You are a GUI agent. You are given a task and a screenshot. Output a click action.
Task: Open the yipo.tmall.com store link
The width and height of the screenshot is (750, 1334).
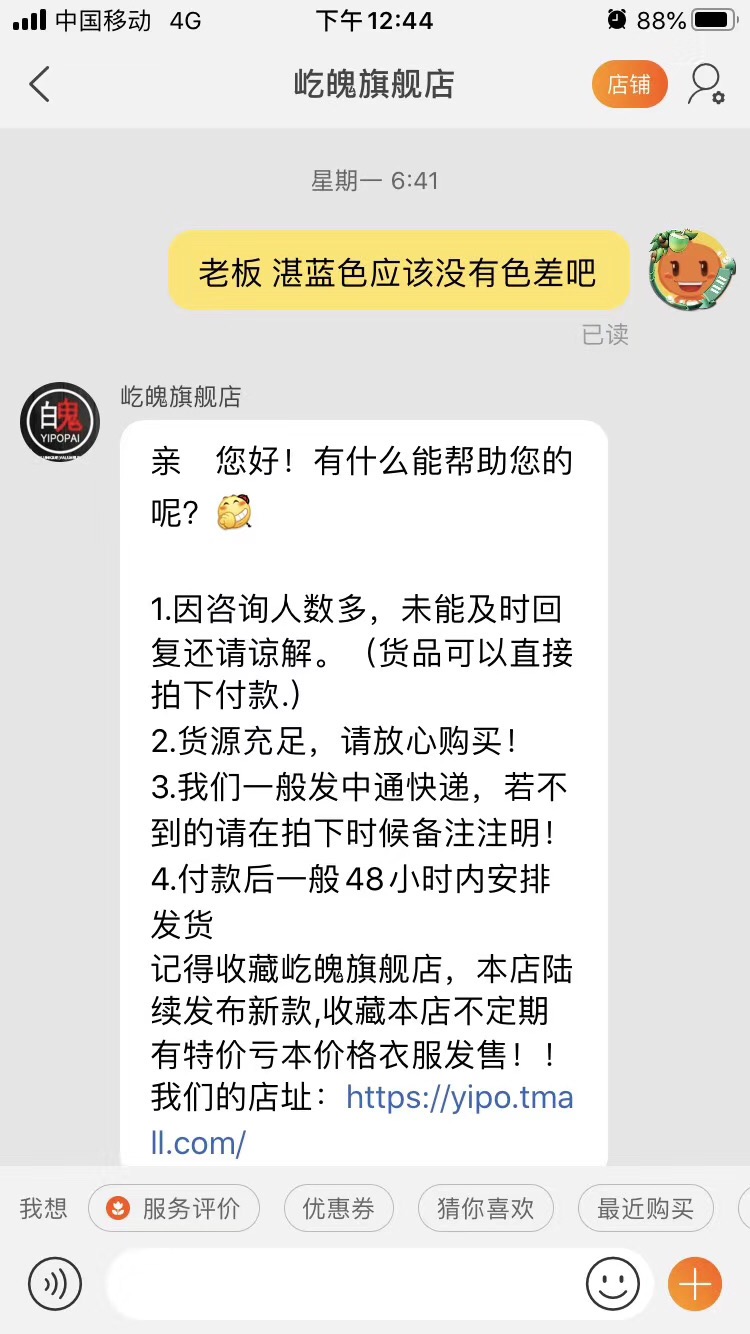pyautogui.click(x=362, y=1119)
